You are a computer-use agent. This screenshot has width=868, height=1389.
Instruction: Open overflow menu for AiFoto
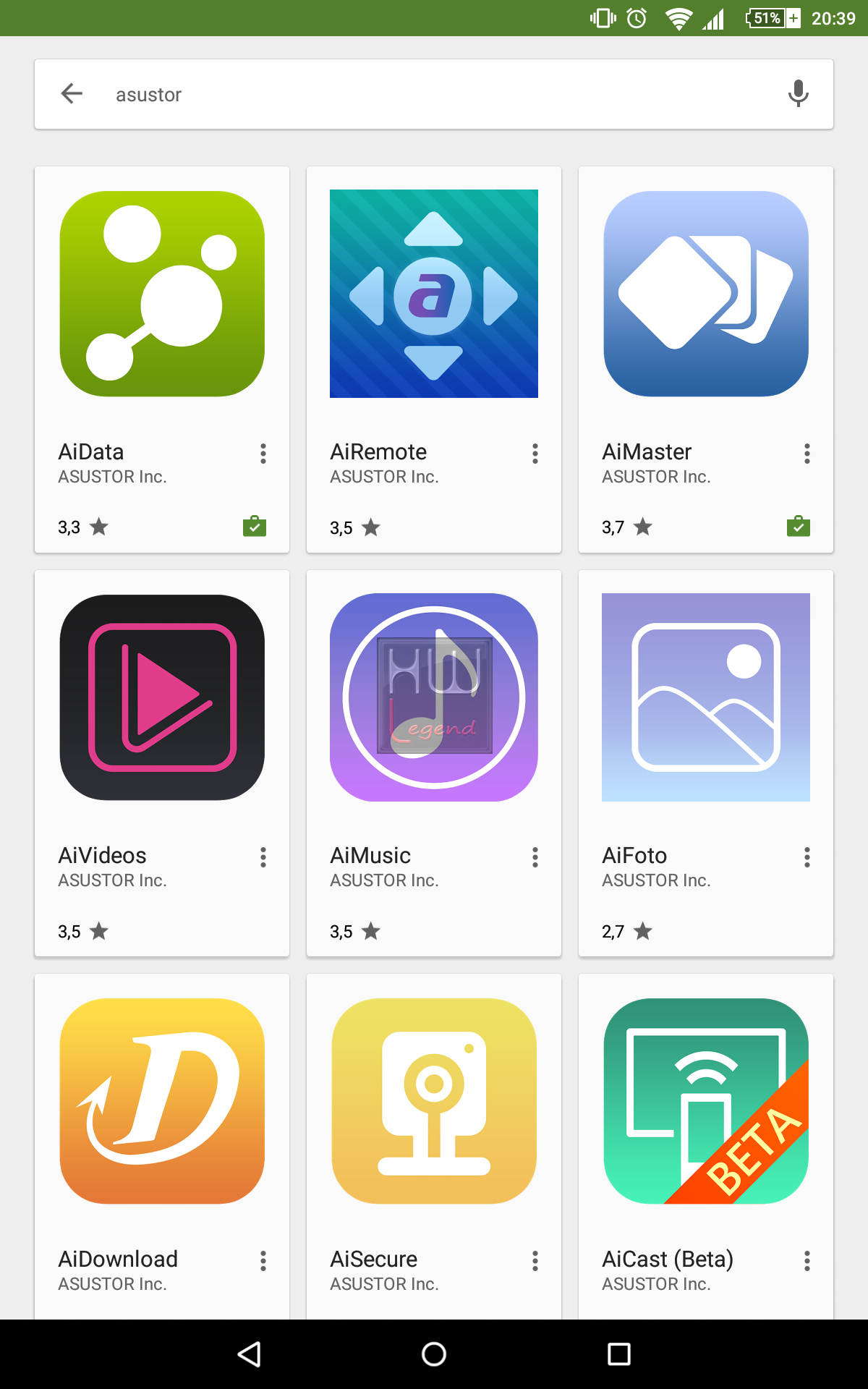(x=807, y=857)
